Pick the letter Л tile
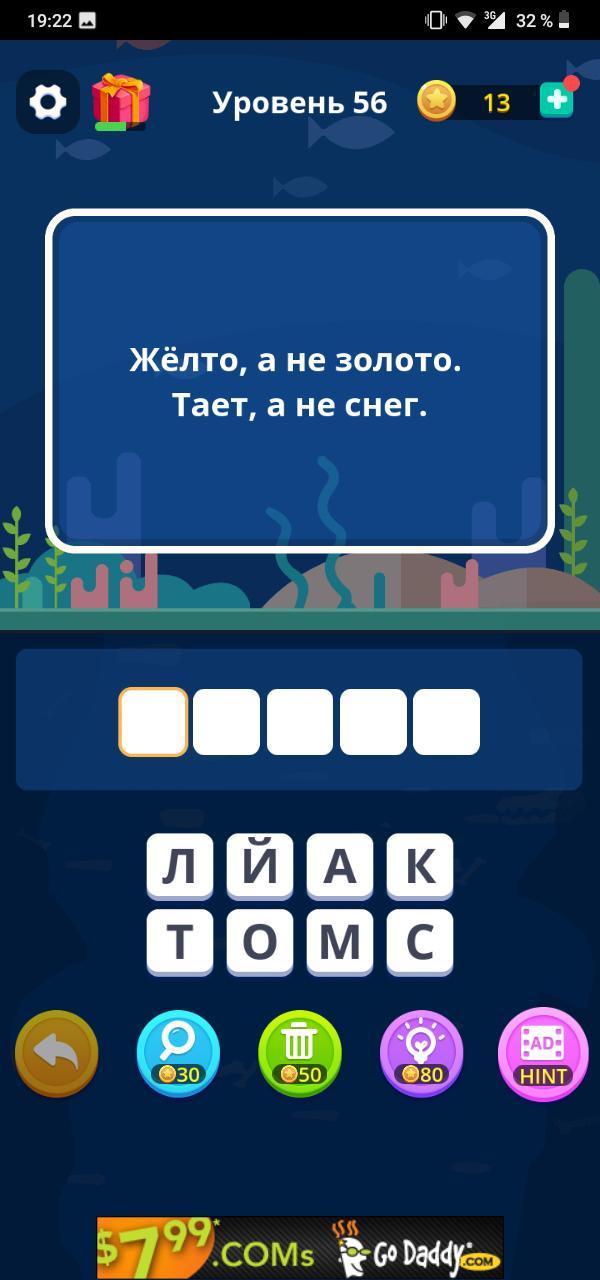 pos(180,866)
